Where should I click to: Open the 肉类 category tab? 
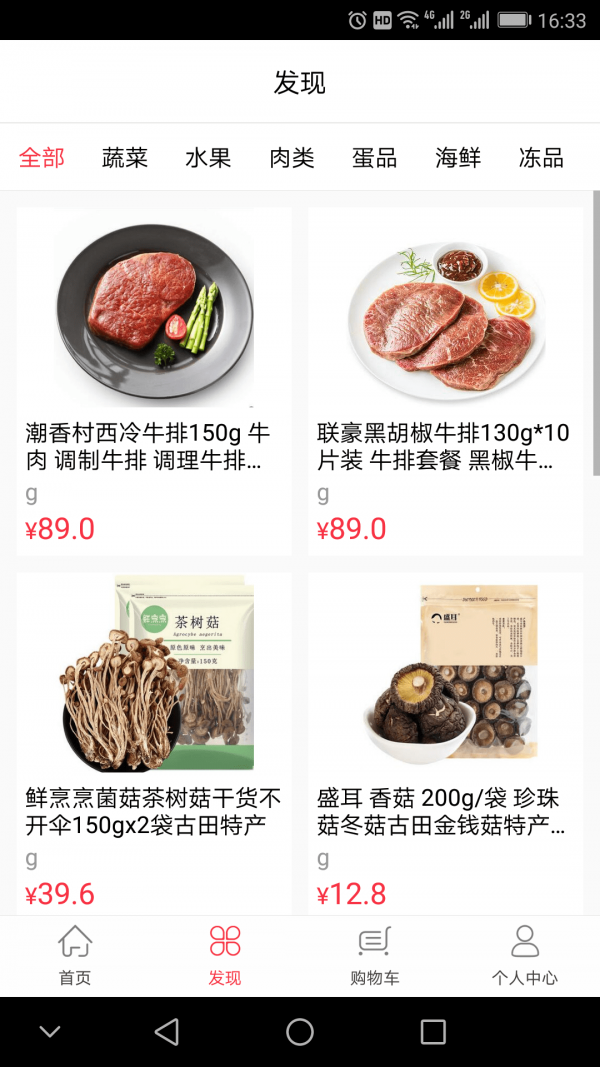coord(292,157)
